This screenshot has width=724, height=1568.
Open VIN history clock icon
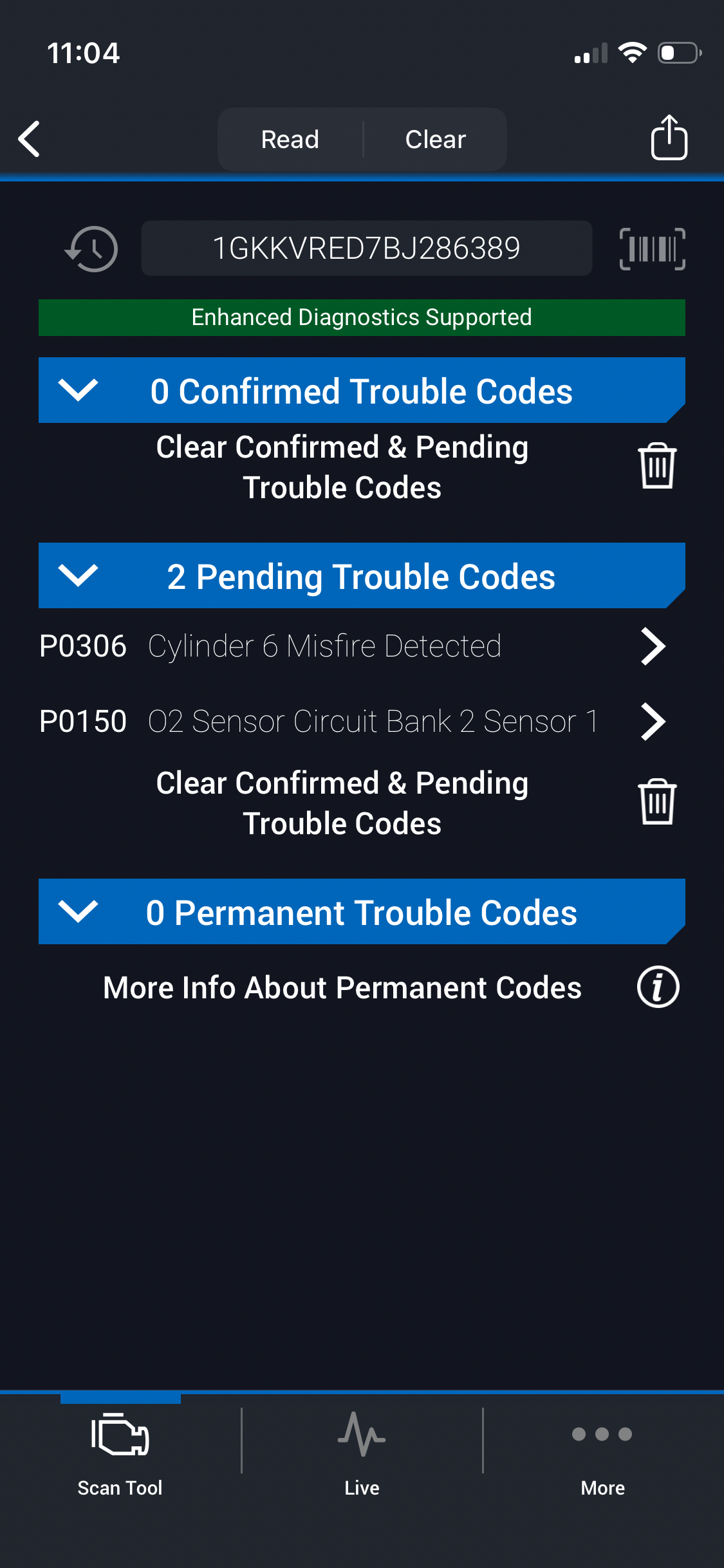[92, 249]
